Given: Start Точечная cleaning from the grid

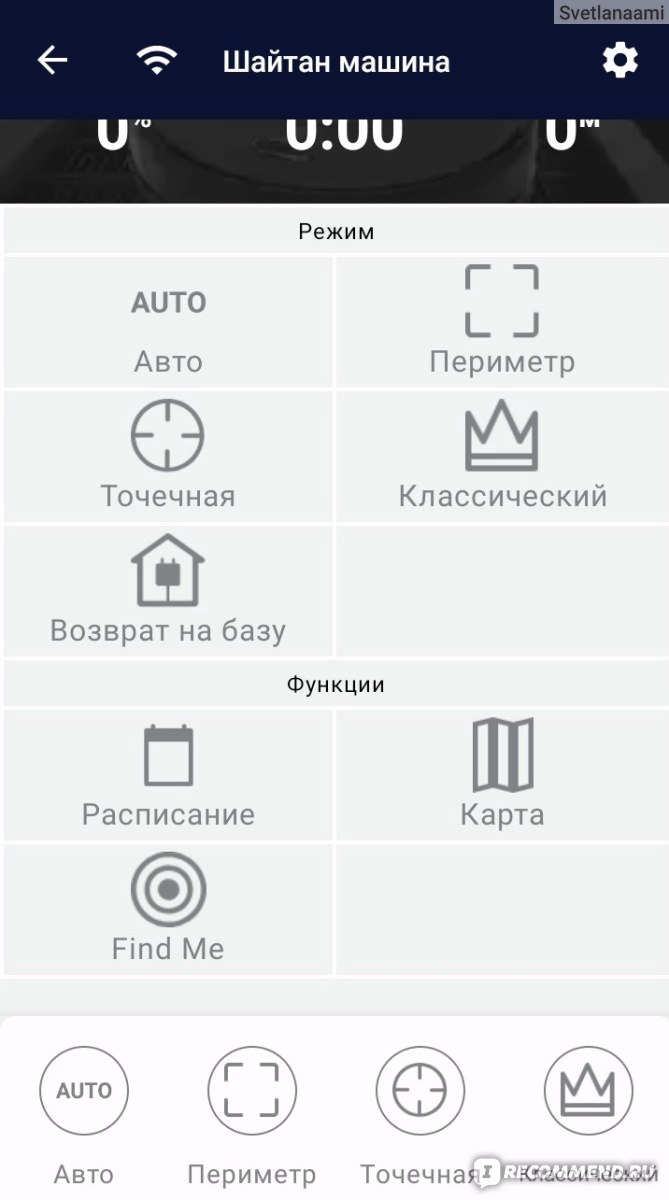Looking at the screenshot, I should click(x=168, y=456).
